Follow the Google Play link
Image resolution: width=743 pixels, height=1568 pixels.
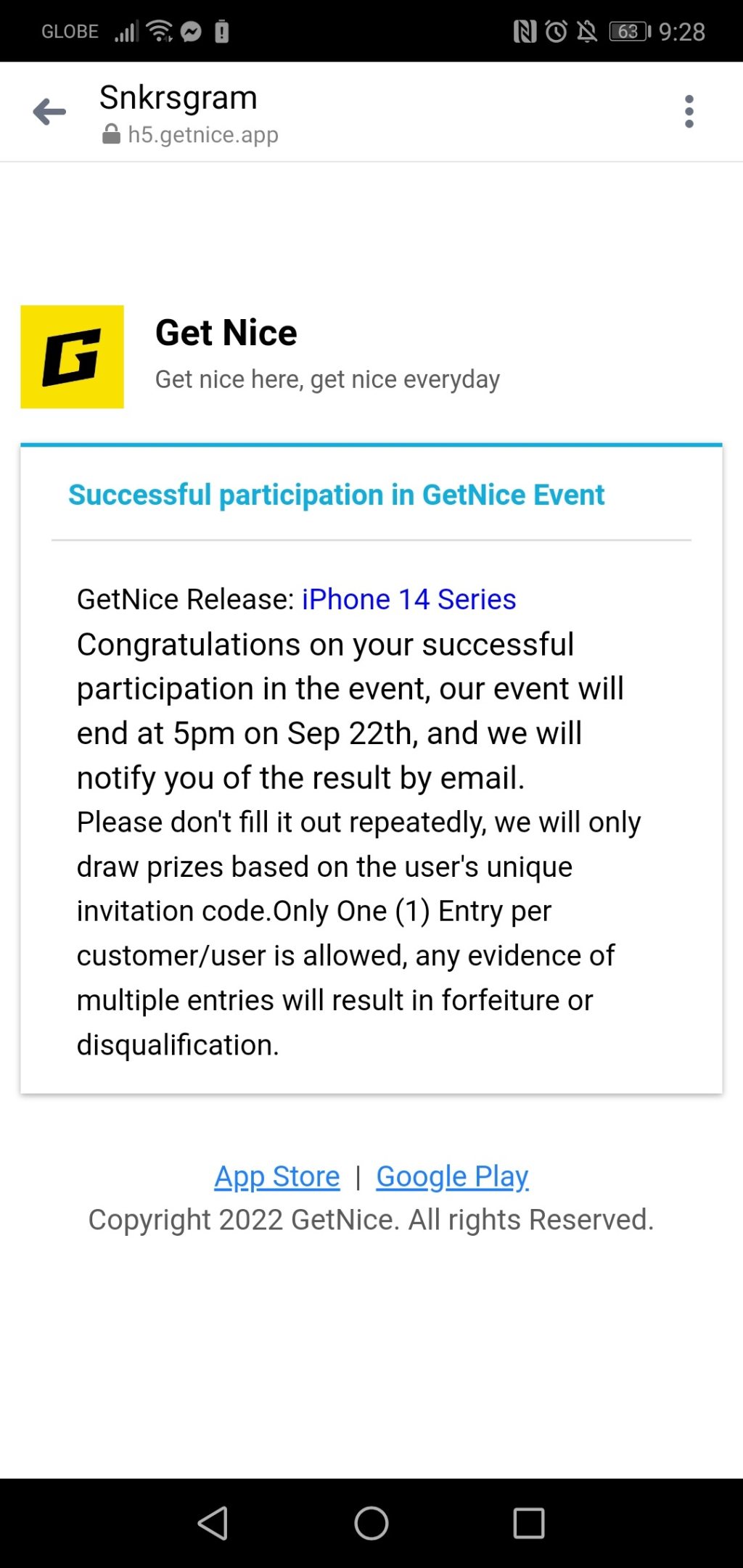(452, 1176)
